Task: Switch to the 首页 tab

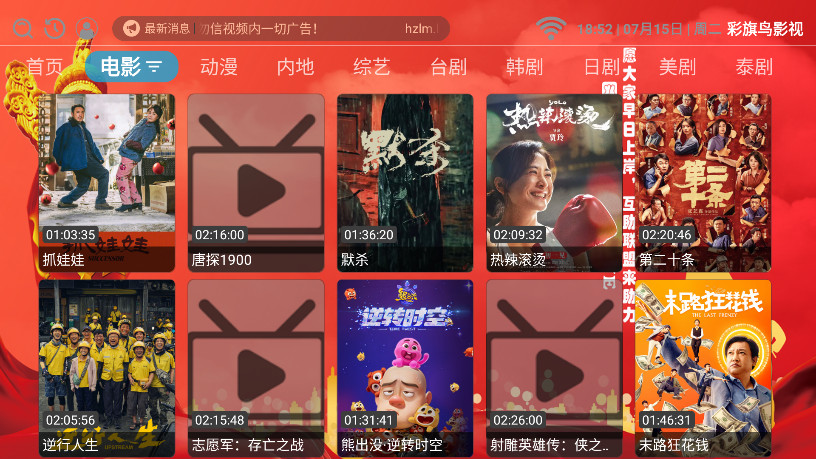Action: pyautogui.click(x=44, y=67)
